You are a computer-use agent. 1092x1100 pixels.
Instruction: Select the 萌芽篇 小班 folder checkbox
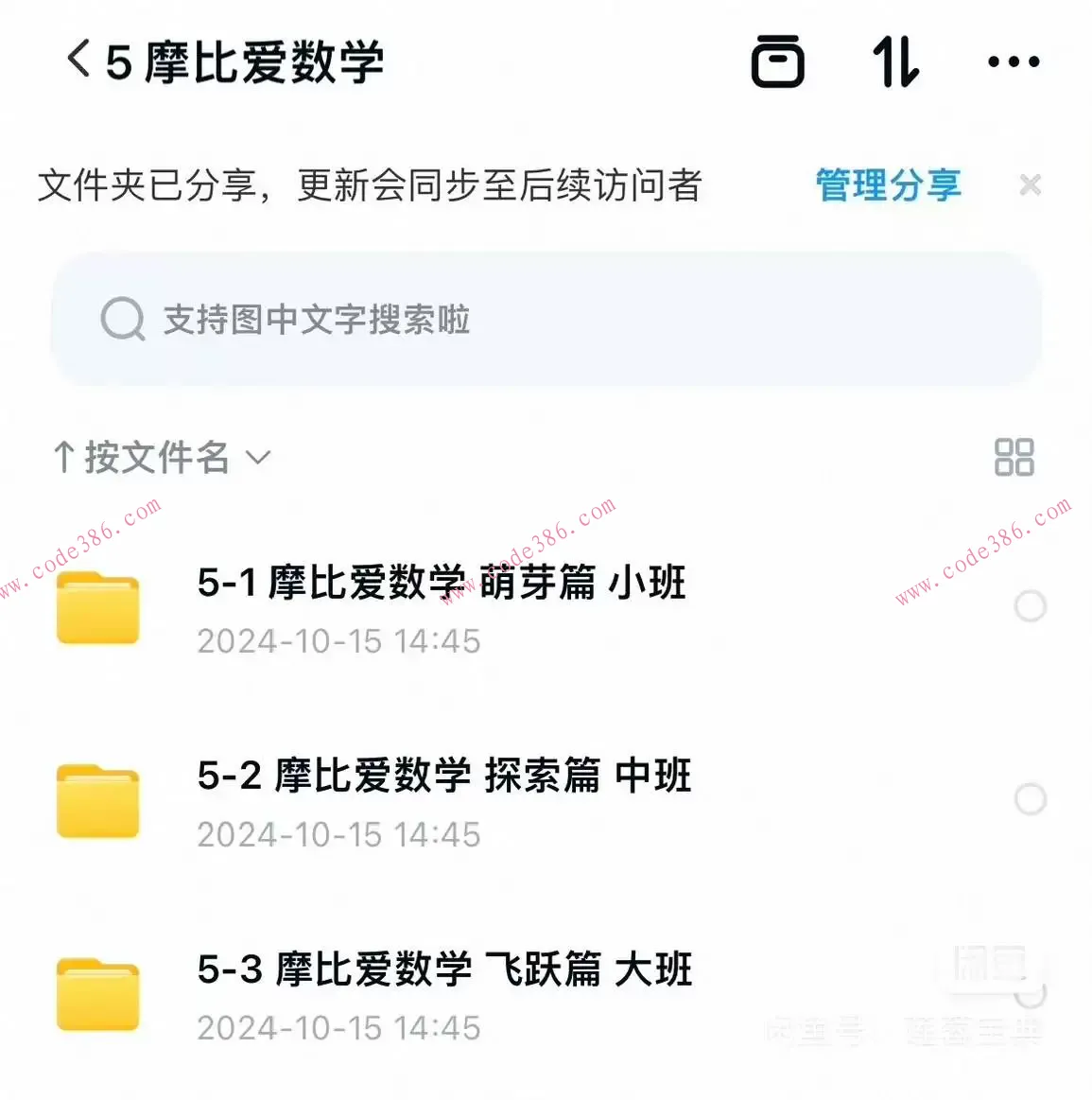tap(1030, 605)
